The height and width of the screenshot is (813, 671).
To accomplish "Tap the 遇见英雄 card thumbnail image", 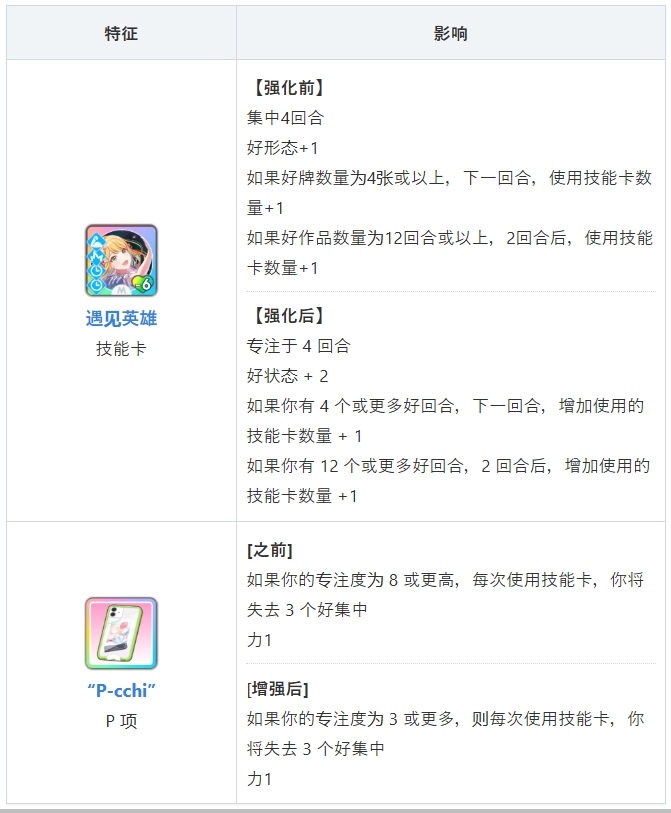I will point(121,260).
